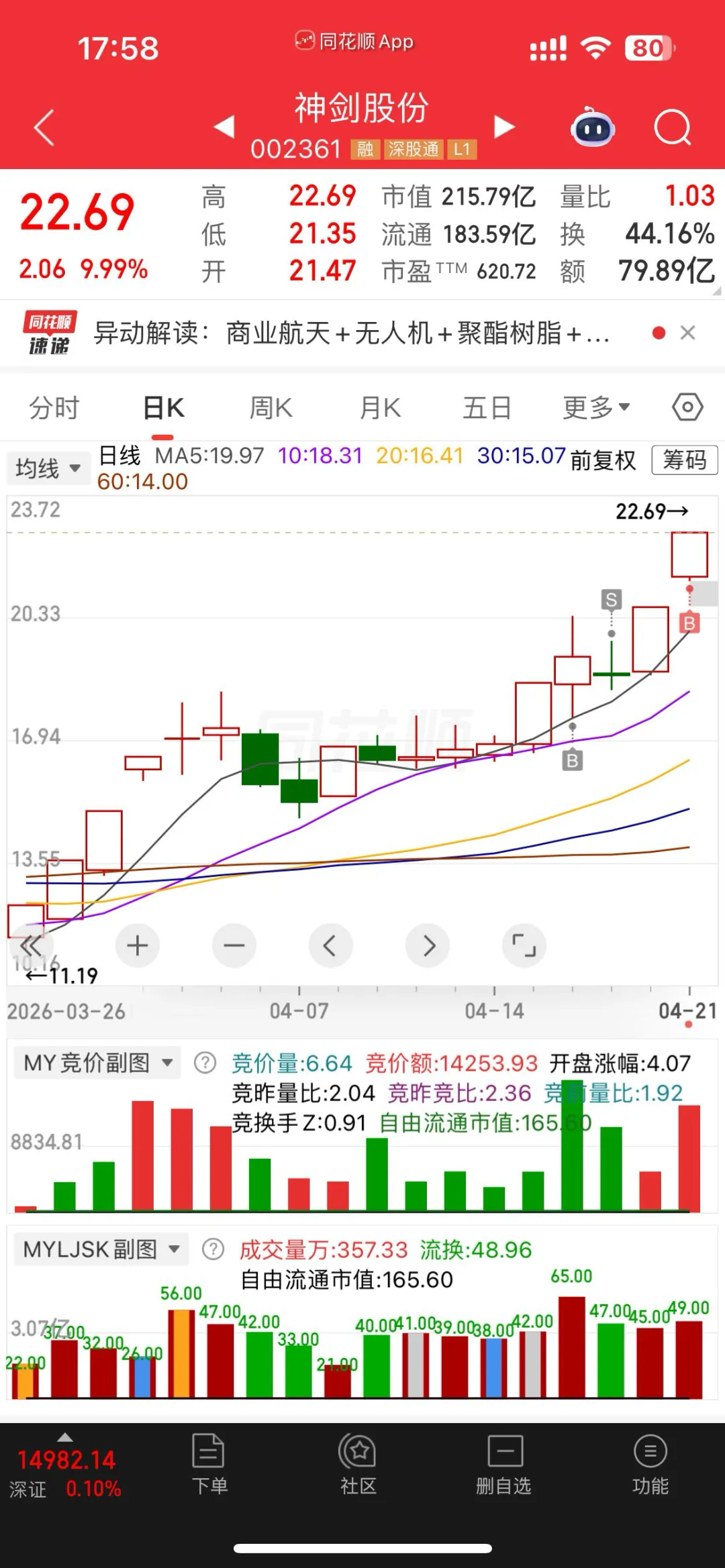Zoom in the K-line chart
Image resolution: width=725 pixels, height=1568 pixels.
tap(138, 945)
